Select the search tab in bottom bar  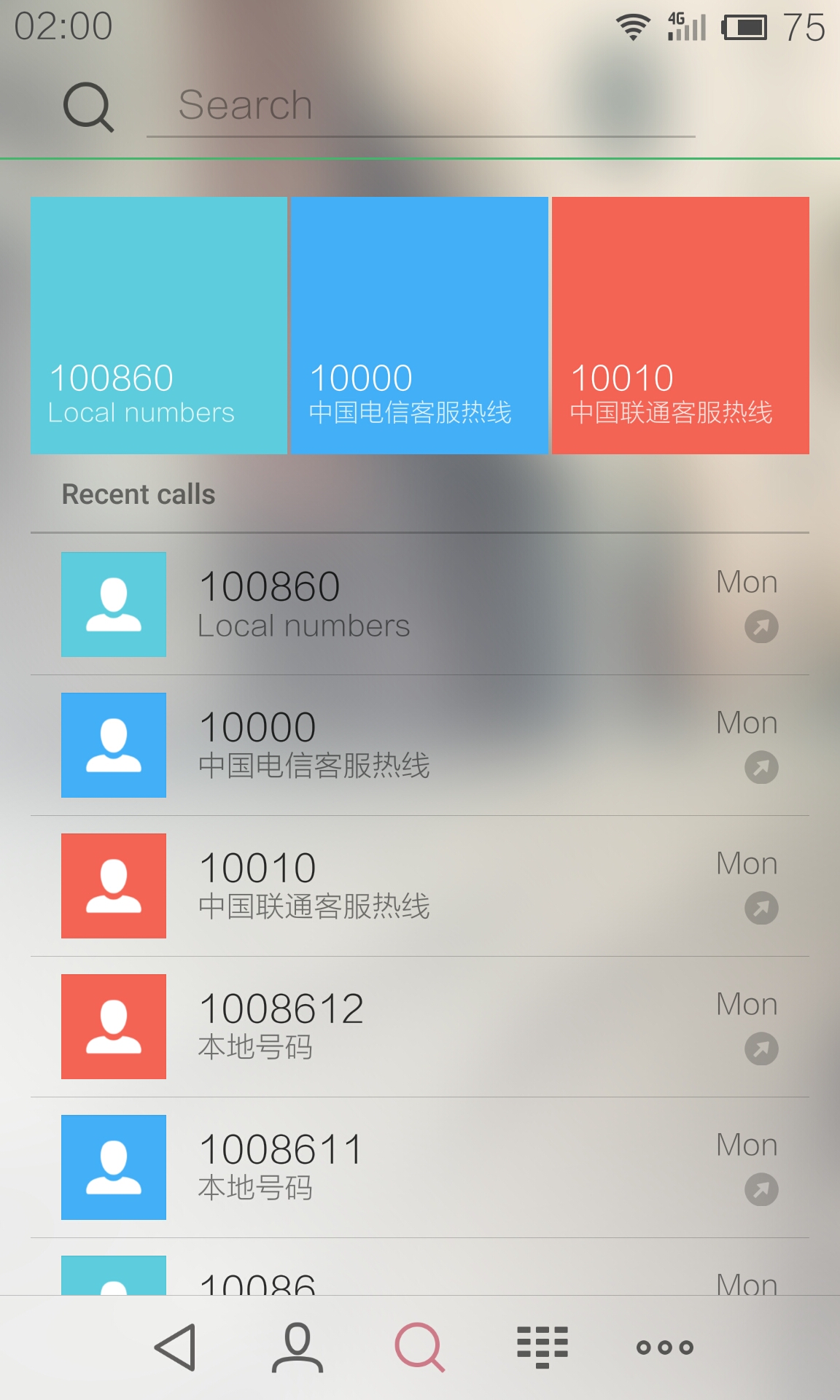[x=420, y=1347]
